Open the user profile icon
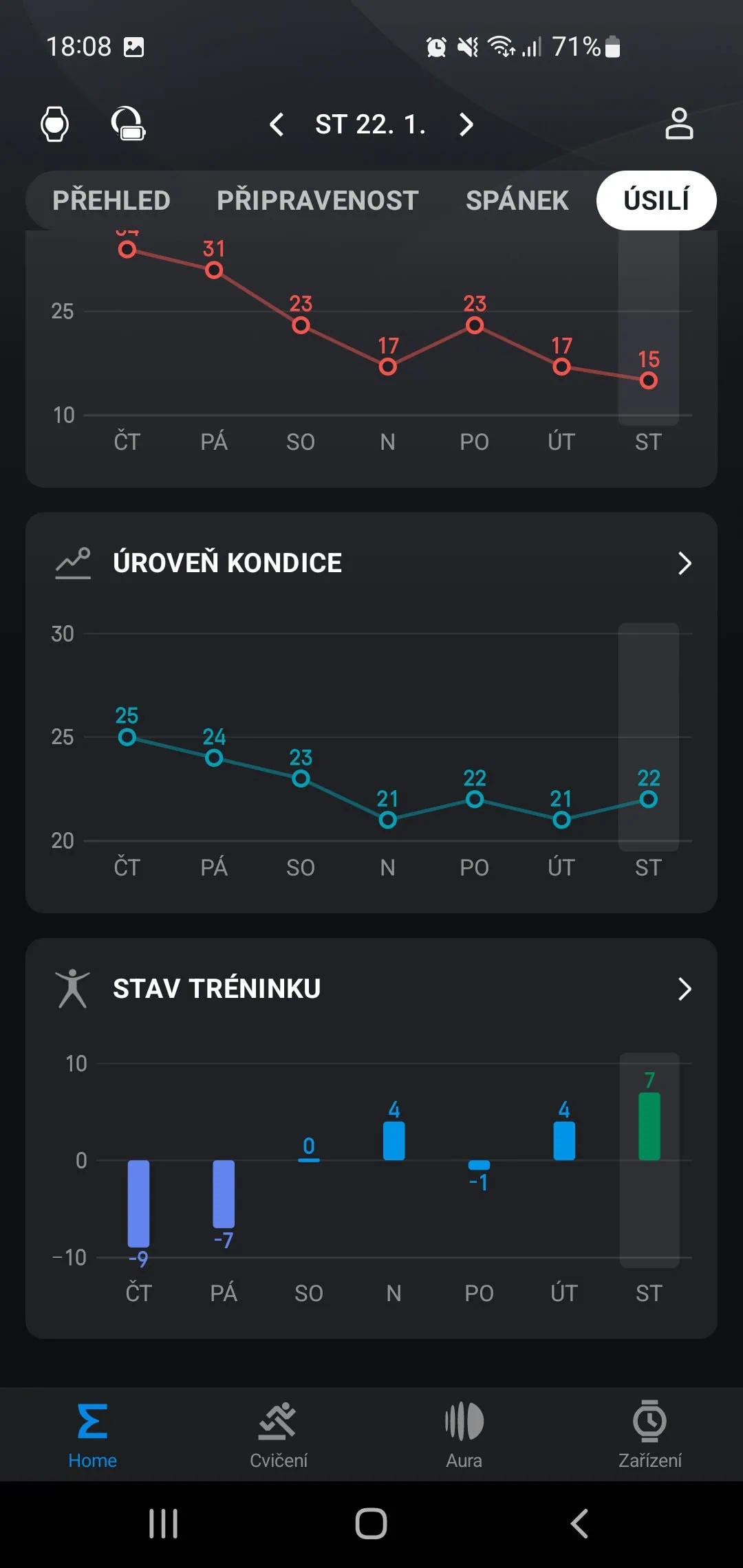Screen dimensions: 743x1568 click(x=678, y=124)
